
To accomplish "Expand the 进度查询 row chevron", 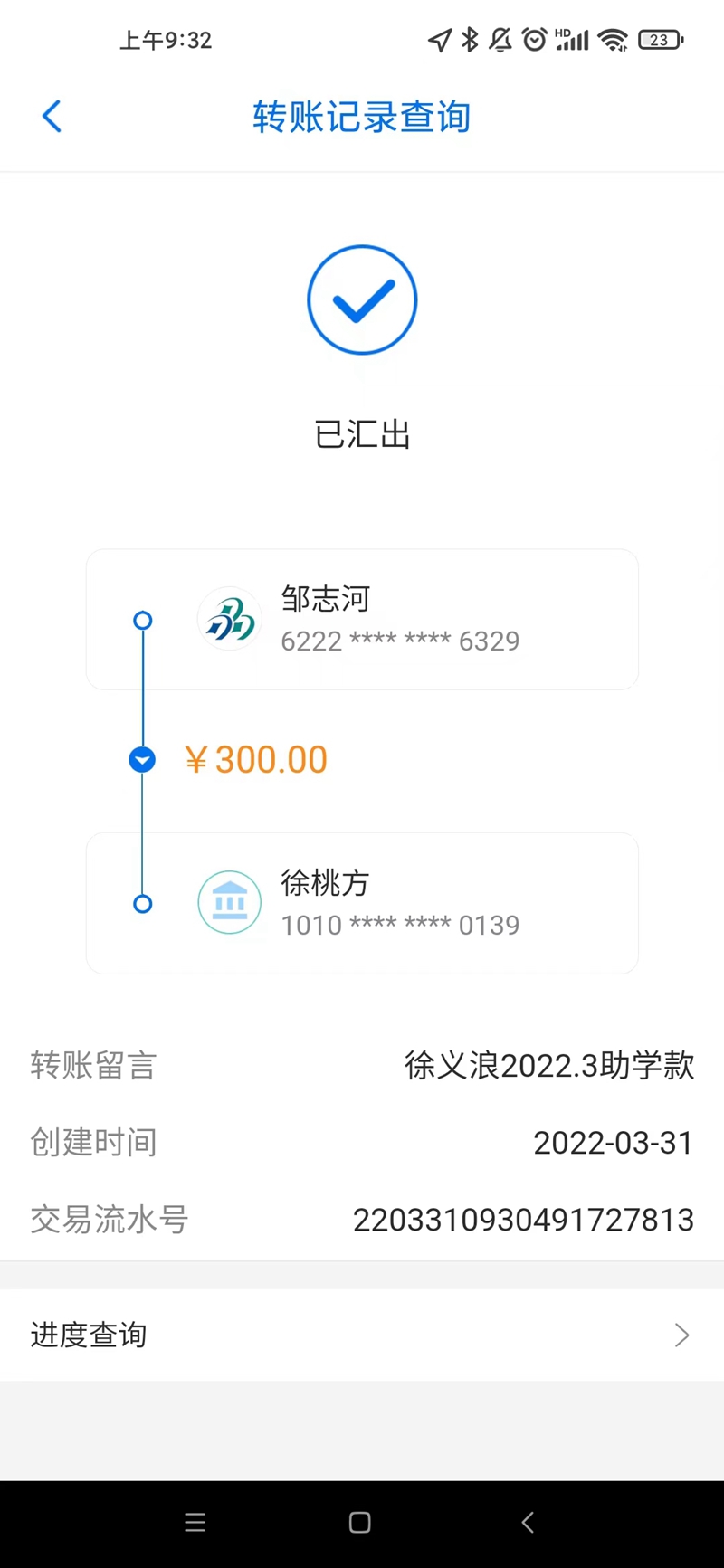I will coord(682,1335).
